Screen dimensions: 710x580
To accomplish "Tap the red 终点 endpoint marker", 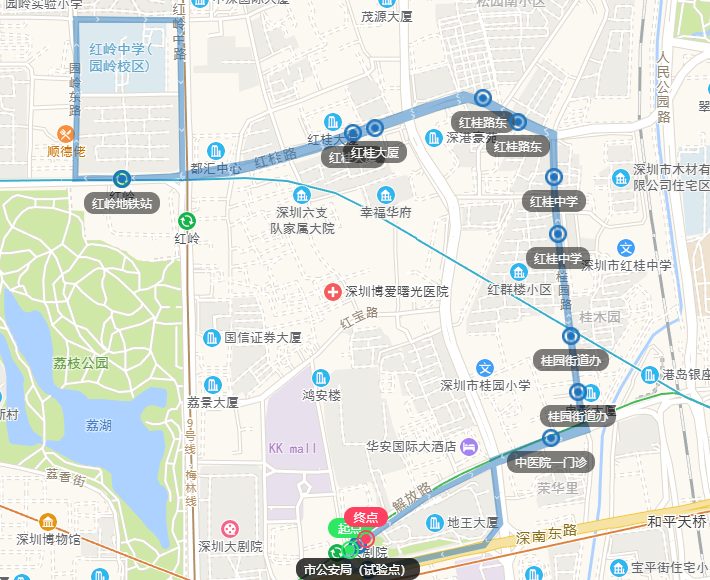I will coord(366,519).
